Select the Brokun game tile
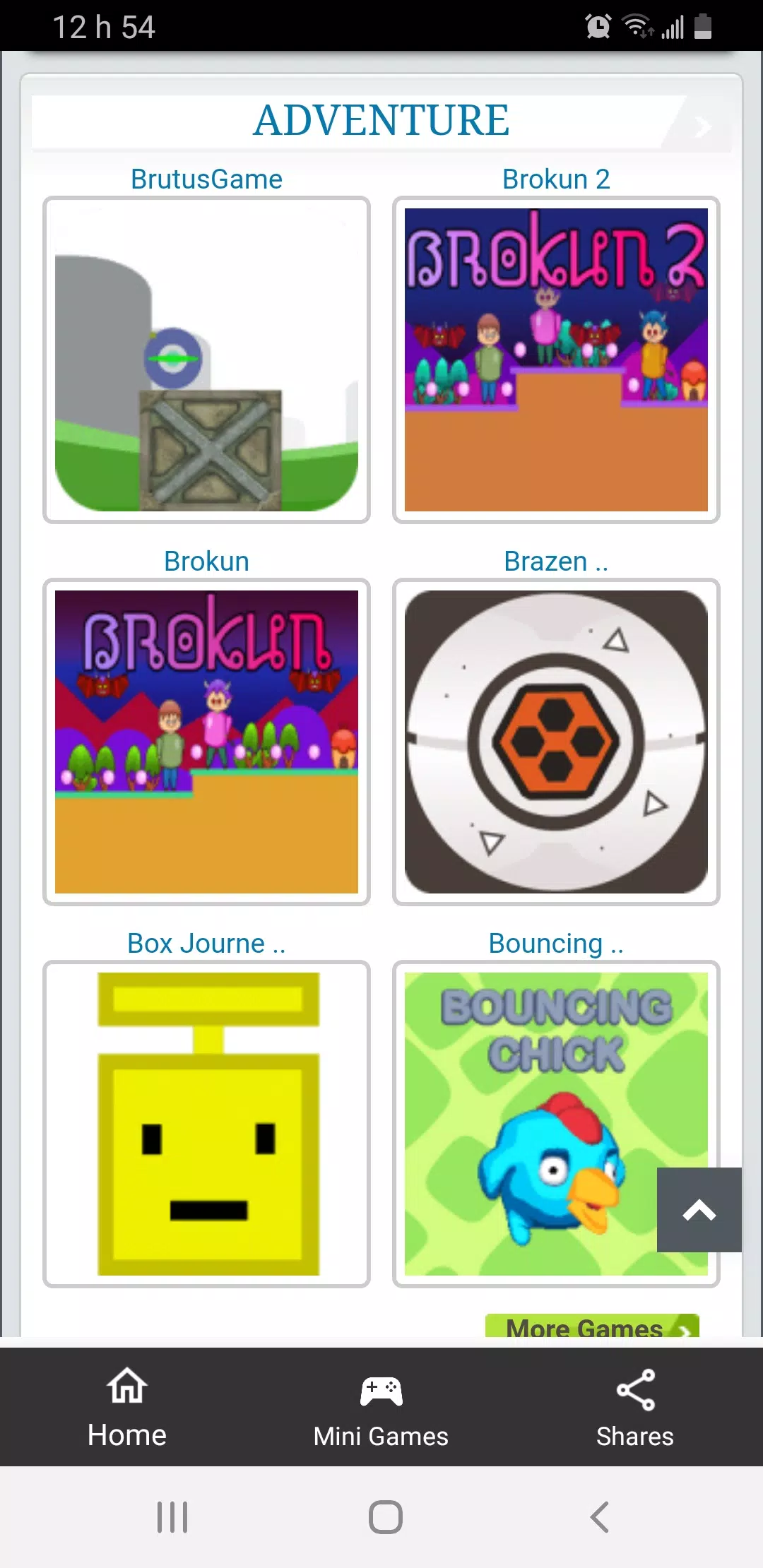The image size is (763, 1568). (206, 742)
